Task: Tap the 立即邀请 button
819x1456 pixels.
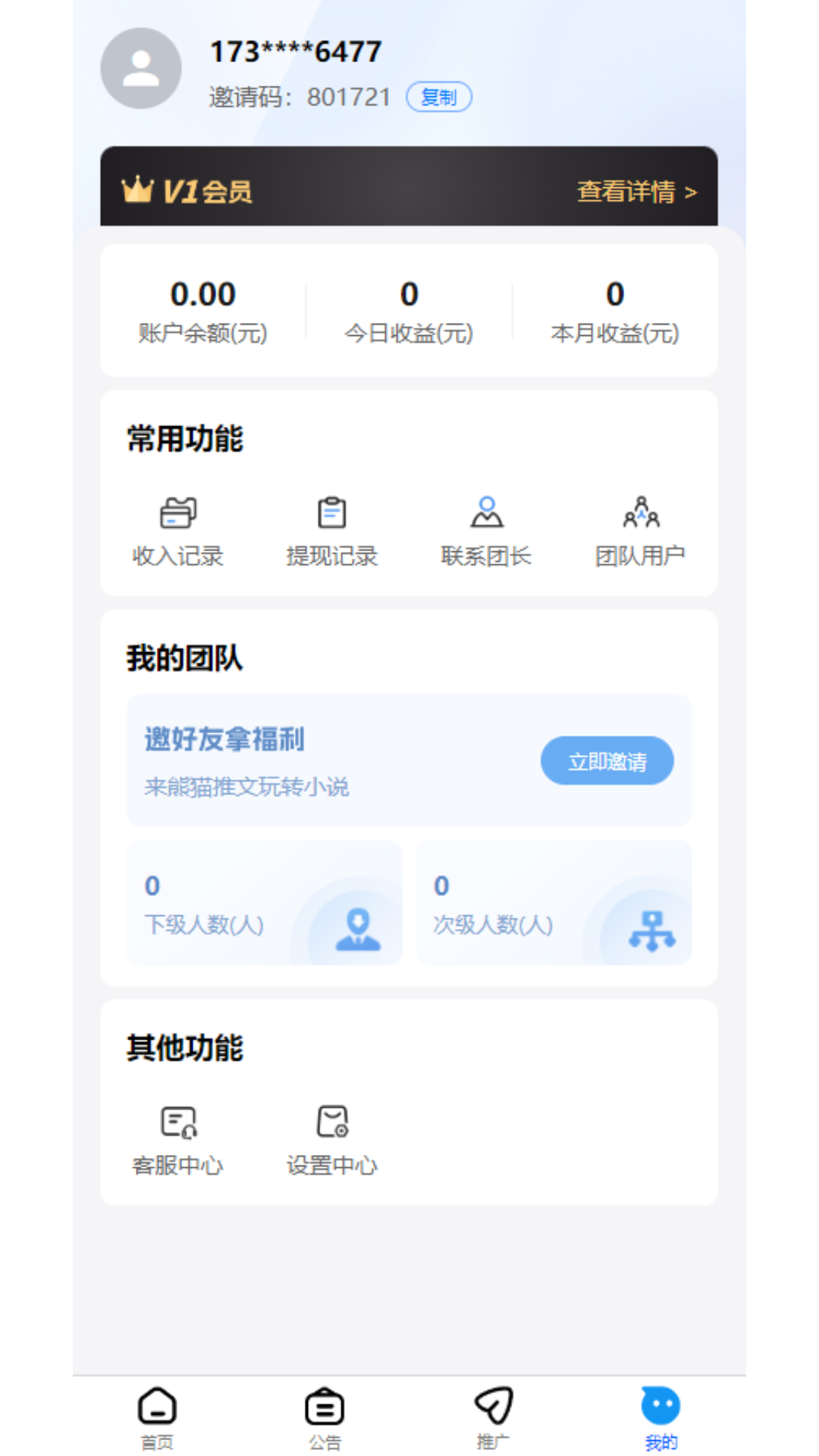Action: click(607, 761)
